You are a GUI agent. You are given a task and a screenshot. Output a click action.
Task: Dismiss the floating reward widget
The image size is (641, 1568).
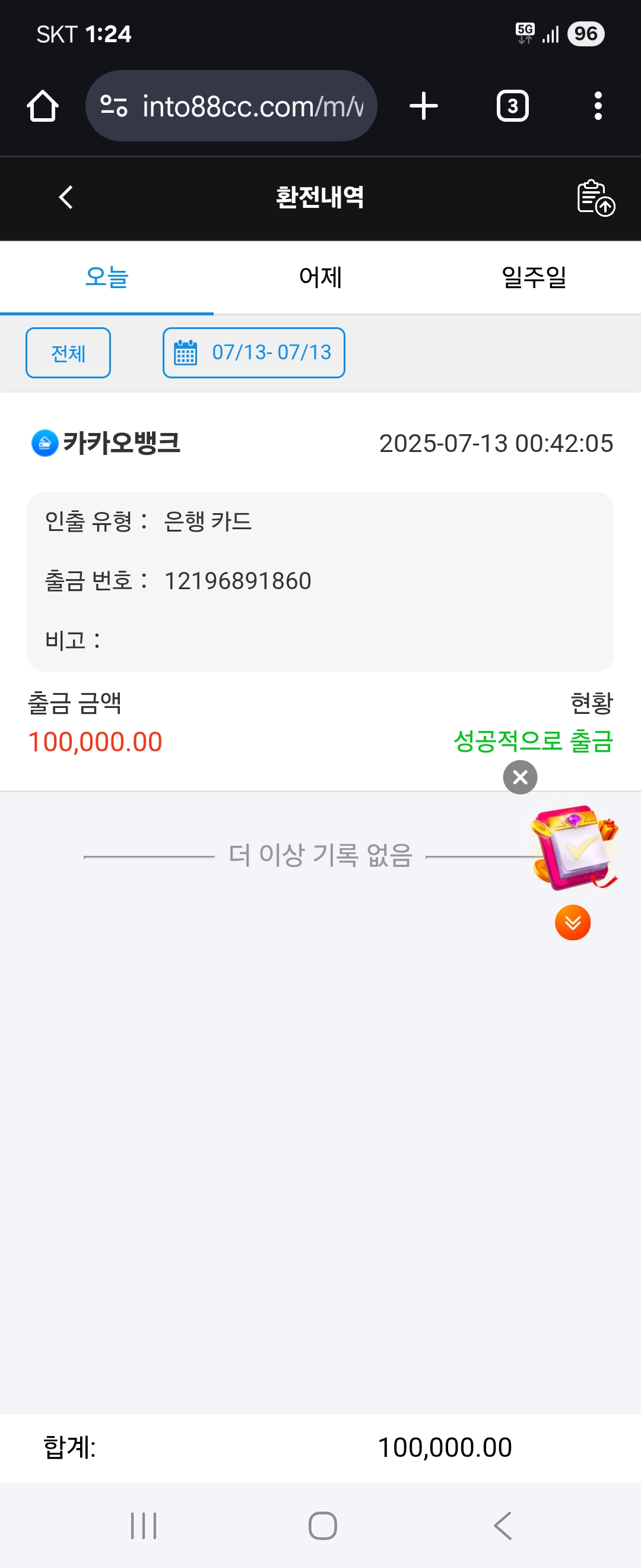(520, 777)
